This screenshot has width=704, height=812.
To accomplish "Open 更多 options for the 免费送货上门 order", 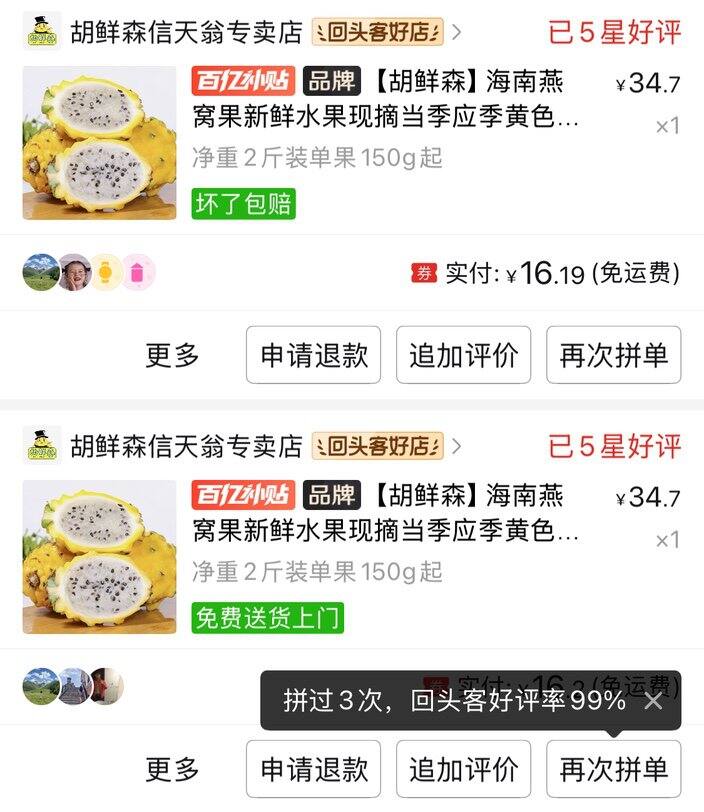I will pyautogui.click(x=173, y=769).
